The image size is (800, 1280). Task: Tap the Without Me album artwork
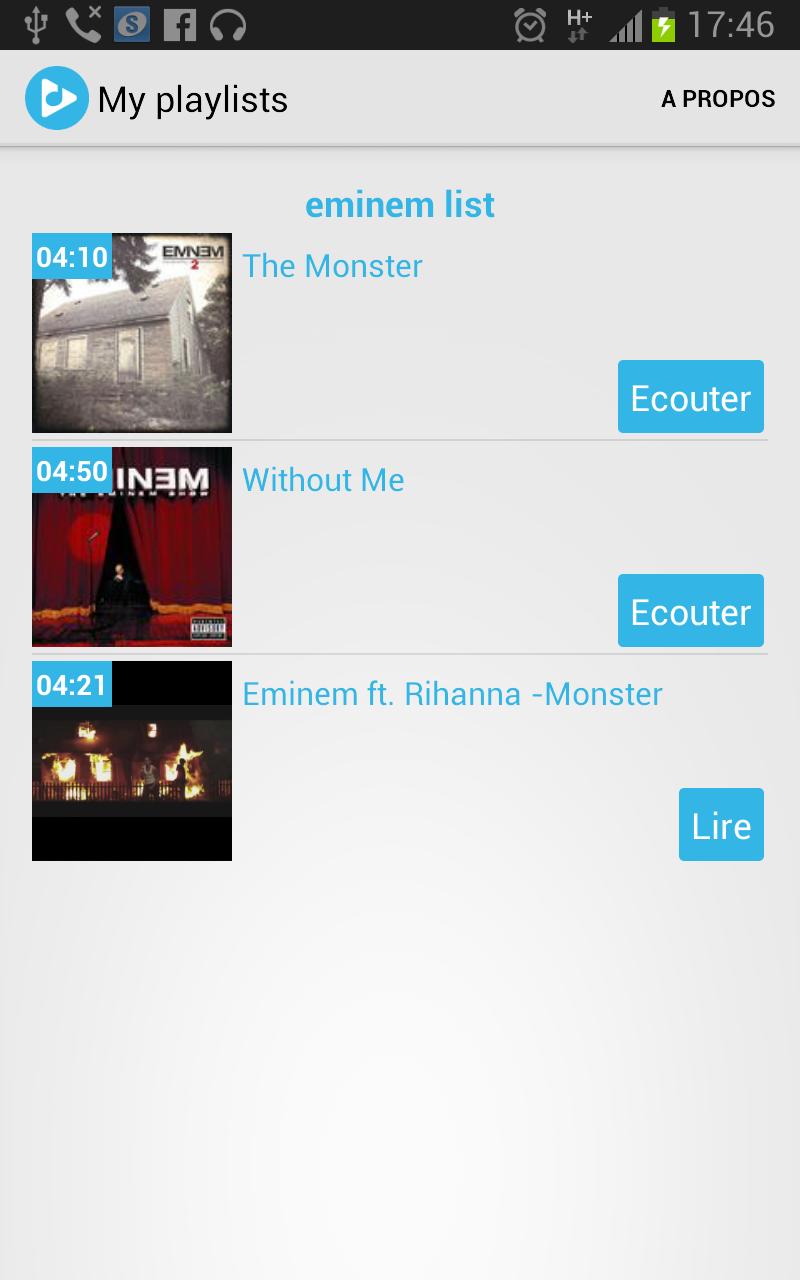tap(131, 547)
